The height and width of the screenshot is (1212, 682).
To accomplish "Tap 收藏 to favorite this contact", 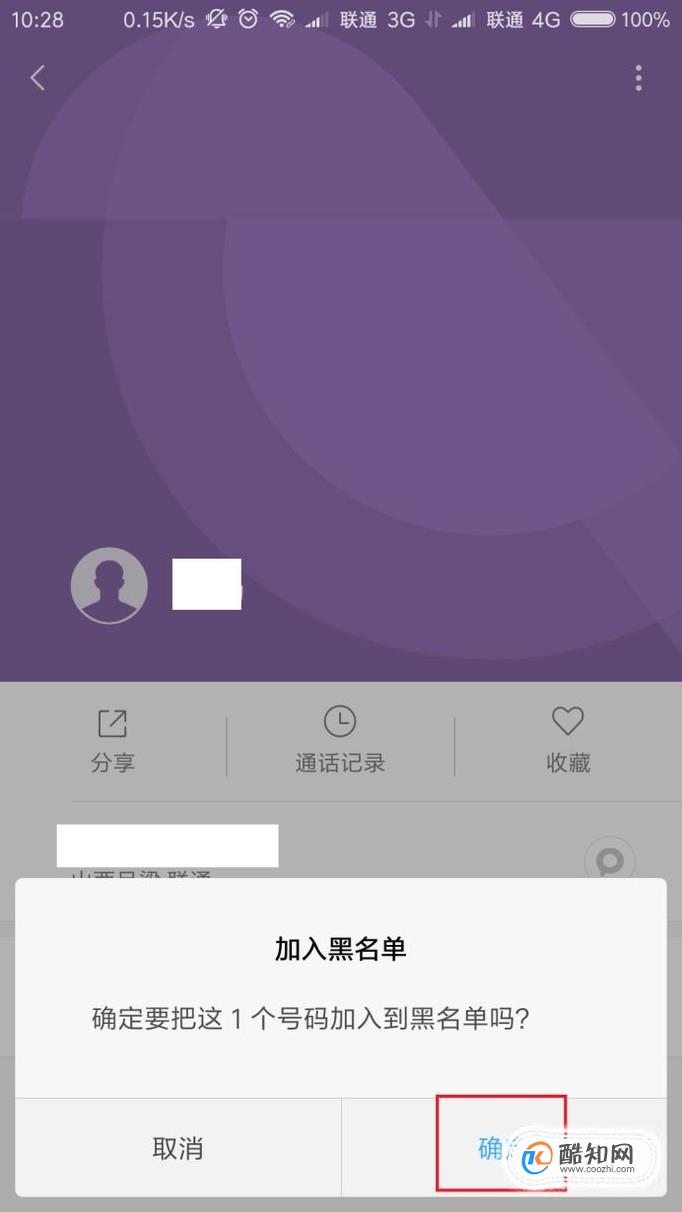I will (568, 741).
